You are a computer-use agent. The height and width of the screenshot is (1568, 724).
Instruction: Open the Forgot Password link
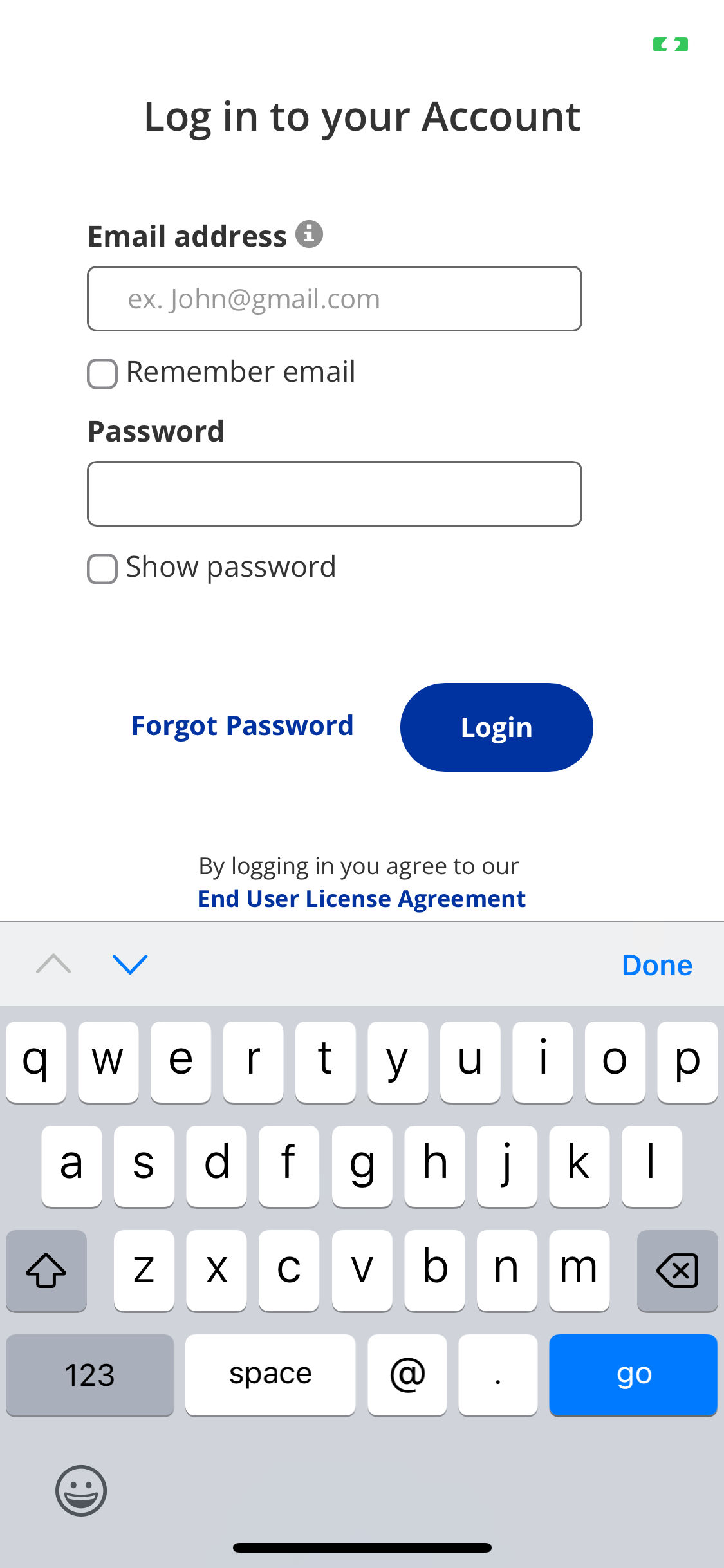[243, 726]
